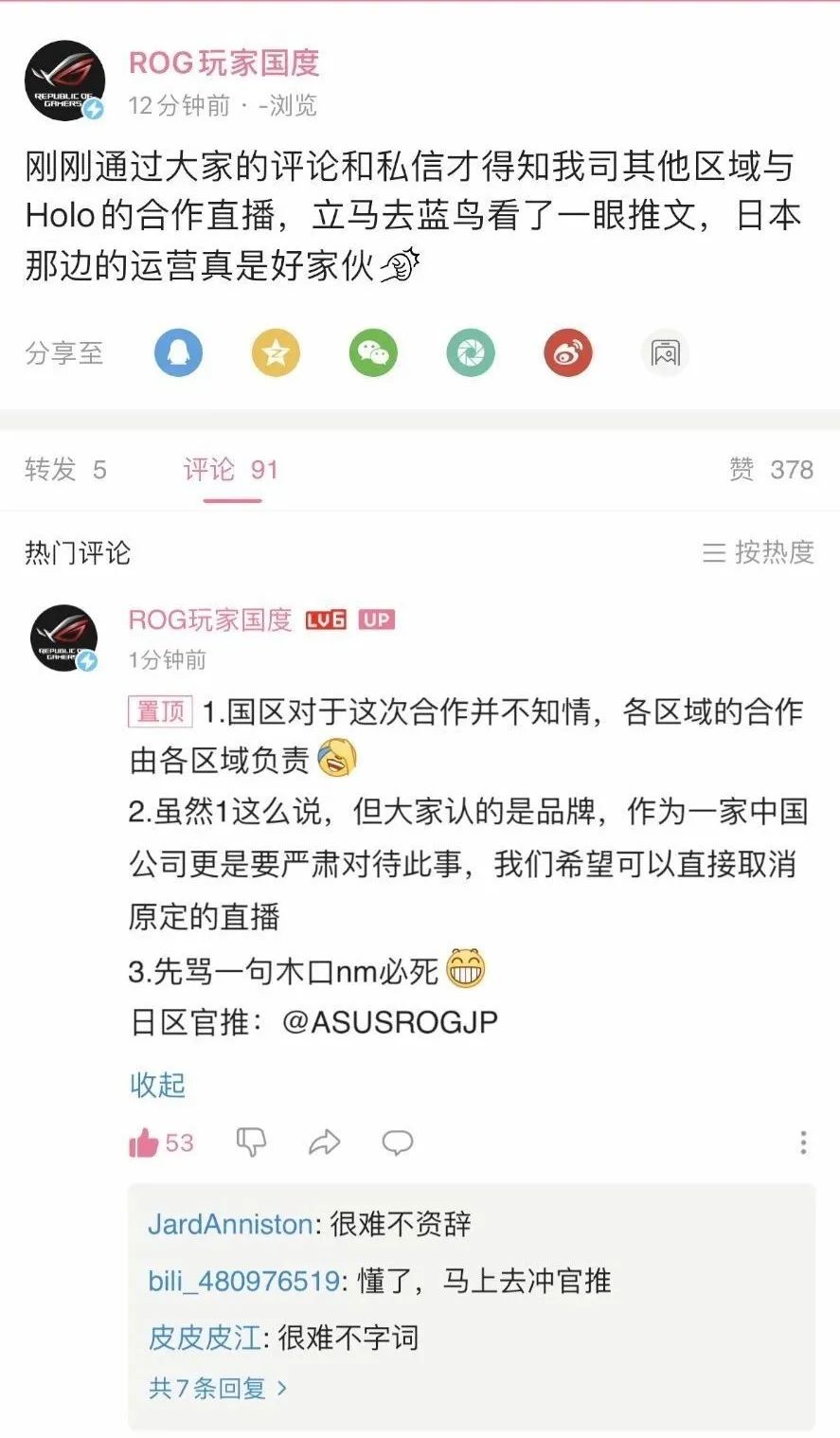Forward the pinned comment
Viewport: 840px width, 1438px height.
click(324, 1143)
